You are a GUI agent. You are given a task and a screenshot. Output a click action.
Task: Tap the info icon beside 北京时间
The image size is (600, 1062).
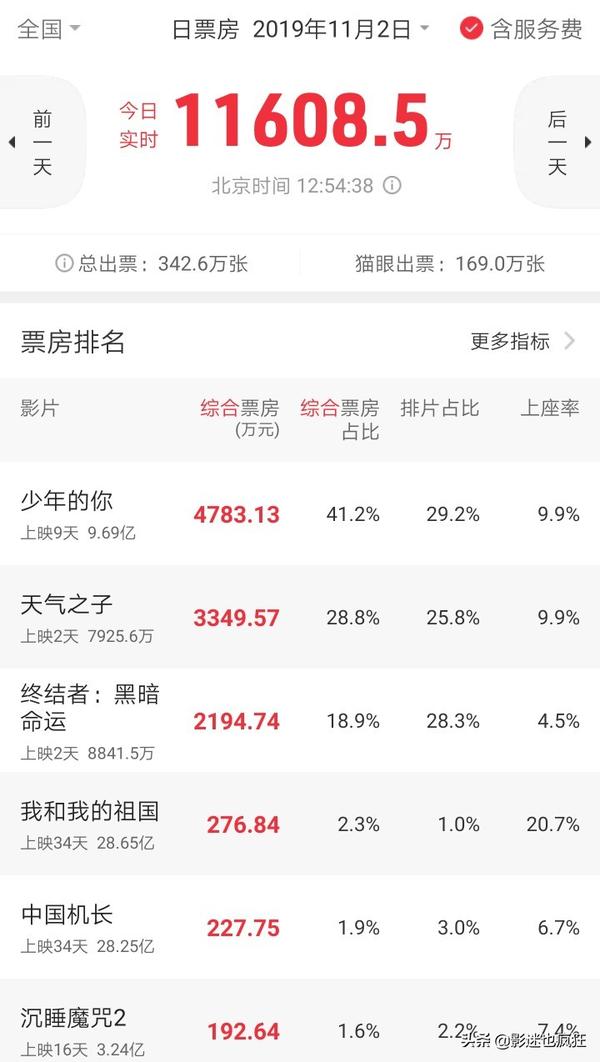(392, 186)
